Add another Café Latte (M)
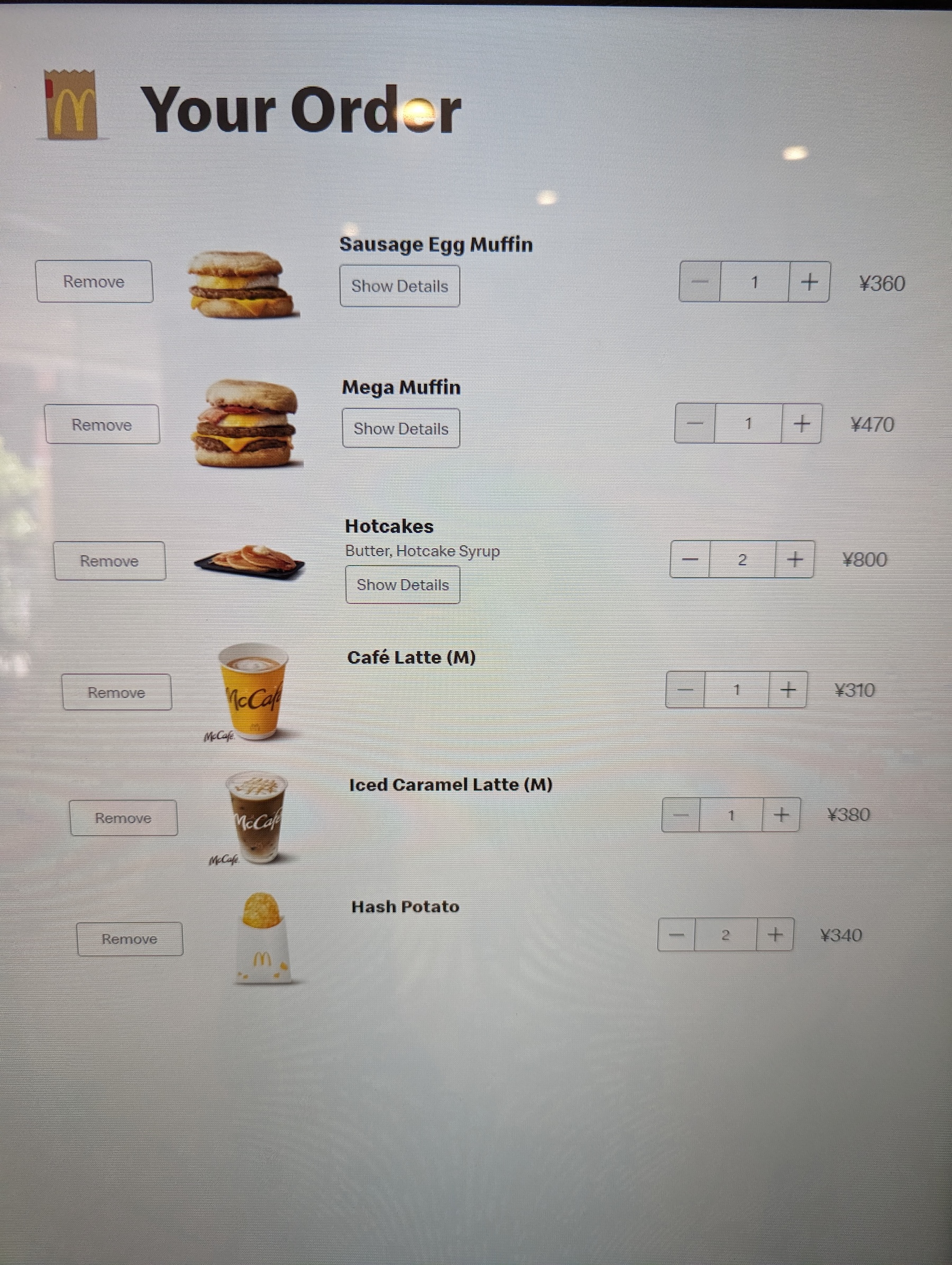The image size is (952, 1265). point(788,690)
